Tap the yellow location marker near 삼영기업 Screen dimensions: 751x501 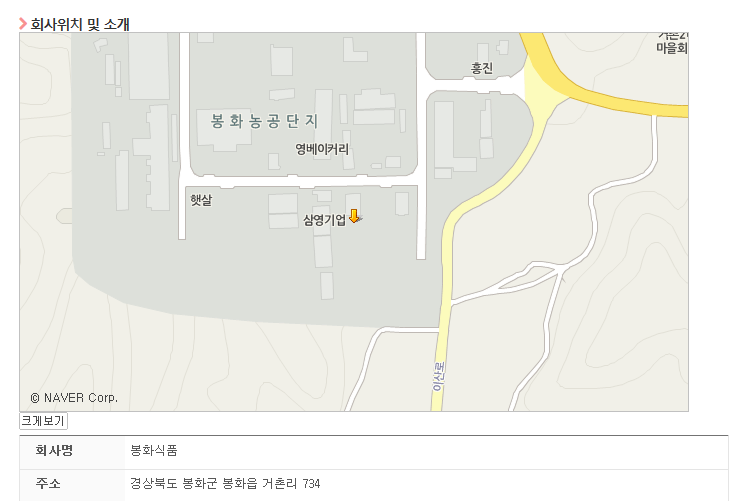354,216
